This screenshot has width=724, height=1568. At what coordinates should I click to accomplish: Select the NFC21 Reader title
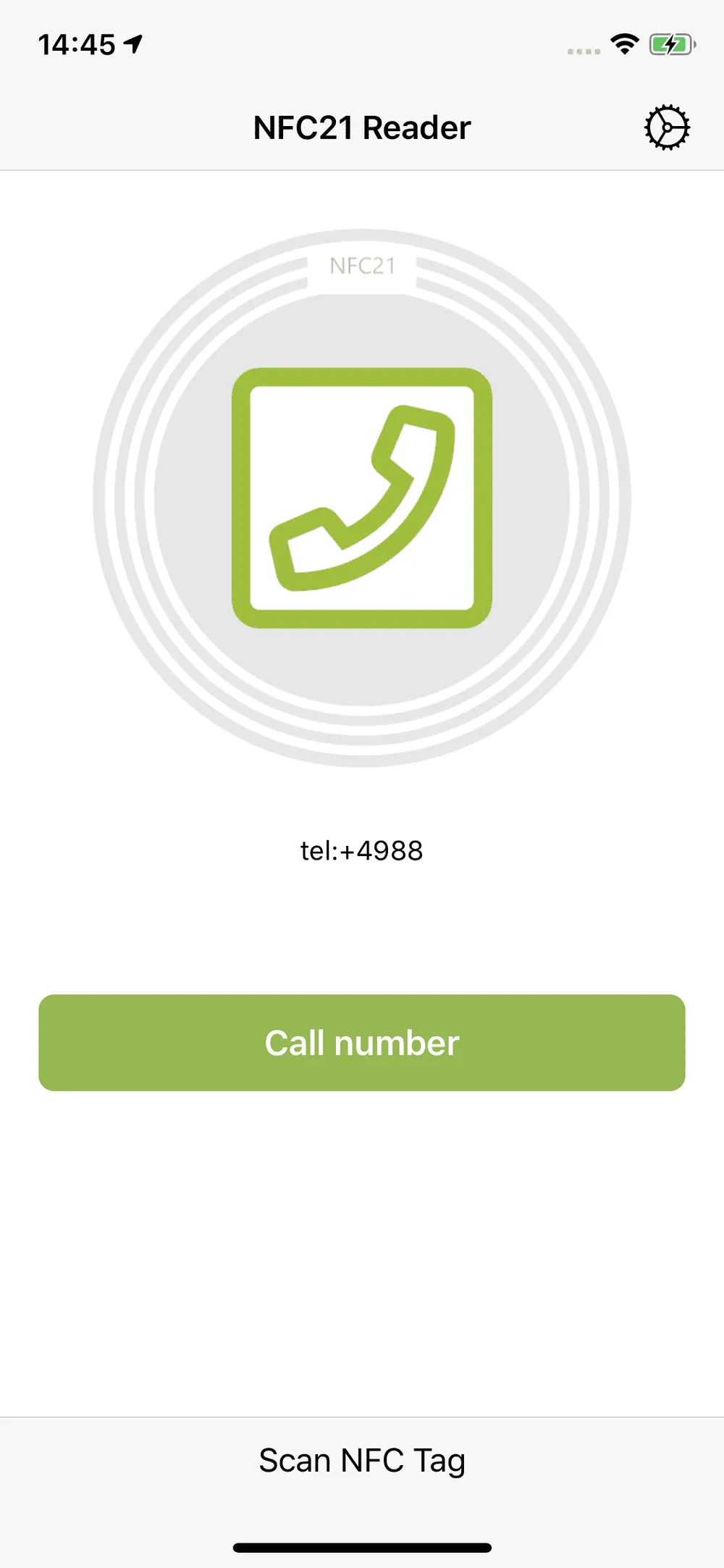coord(362,125)
